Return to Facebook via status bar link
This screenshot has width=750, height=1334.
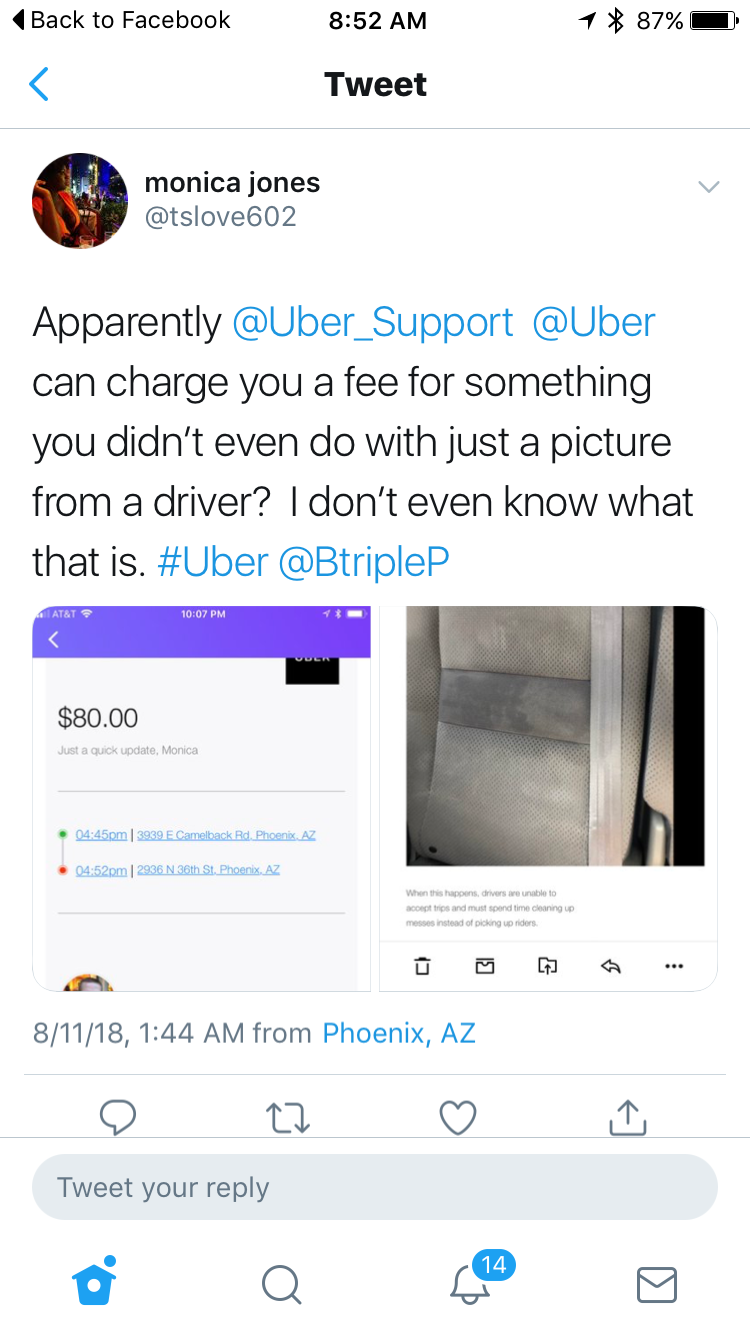click(x=120, y=20)
